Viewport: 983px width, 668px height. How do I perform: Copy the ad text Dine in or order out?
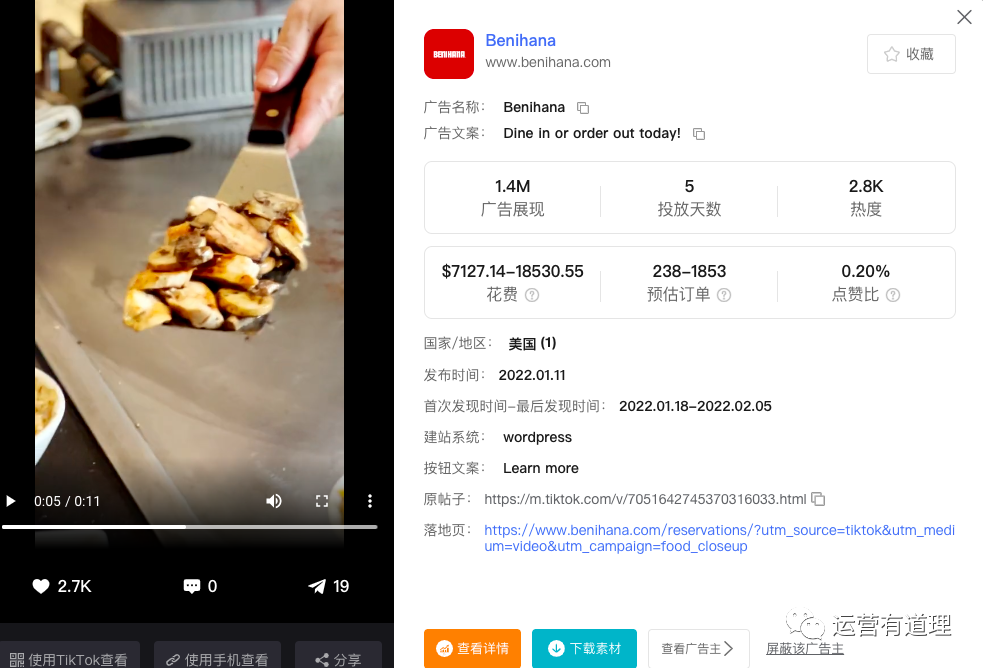(x=699, y=134)
